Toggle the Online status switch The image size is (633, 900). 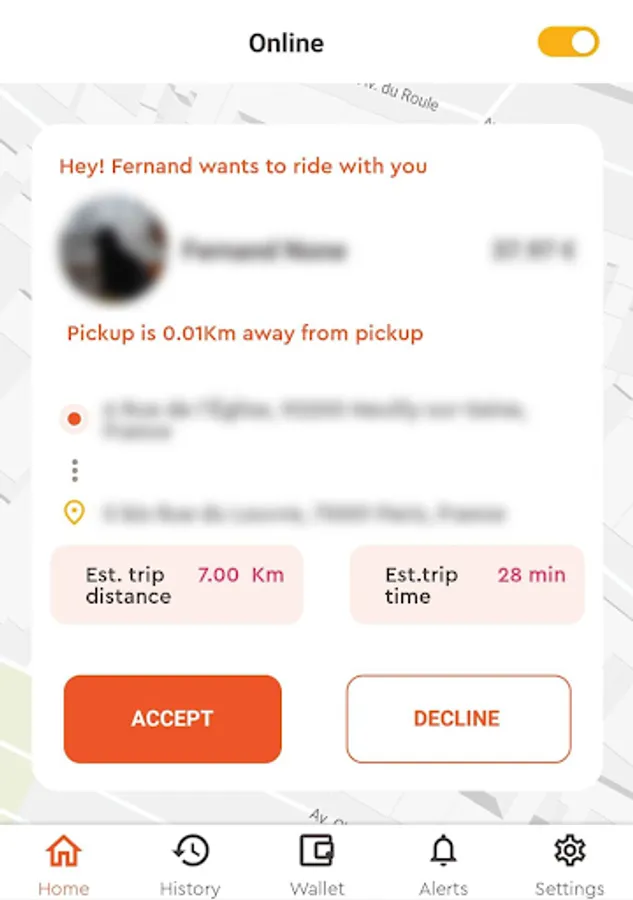pyautogui.click(x=568, y=42)
